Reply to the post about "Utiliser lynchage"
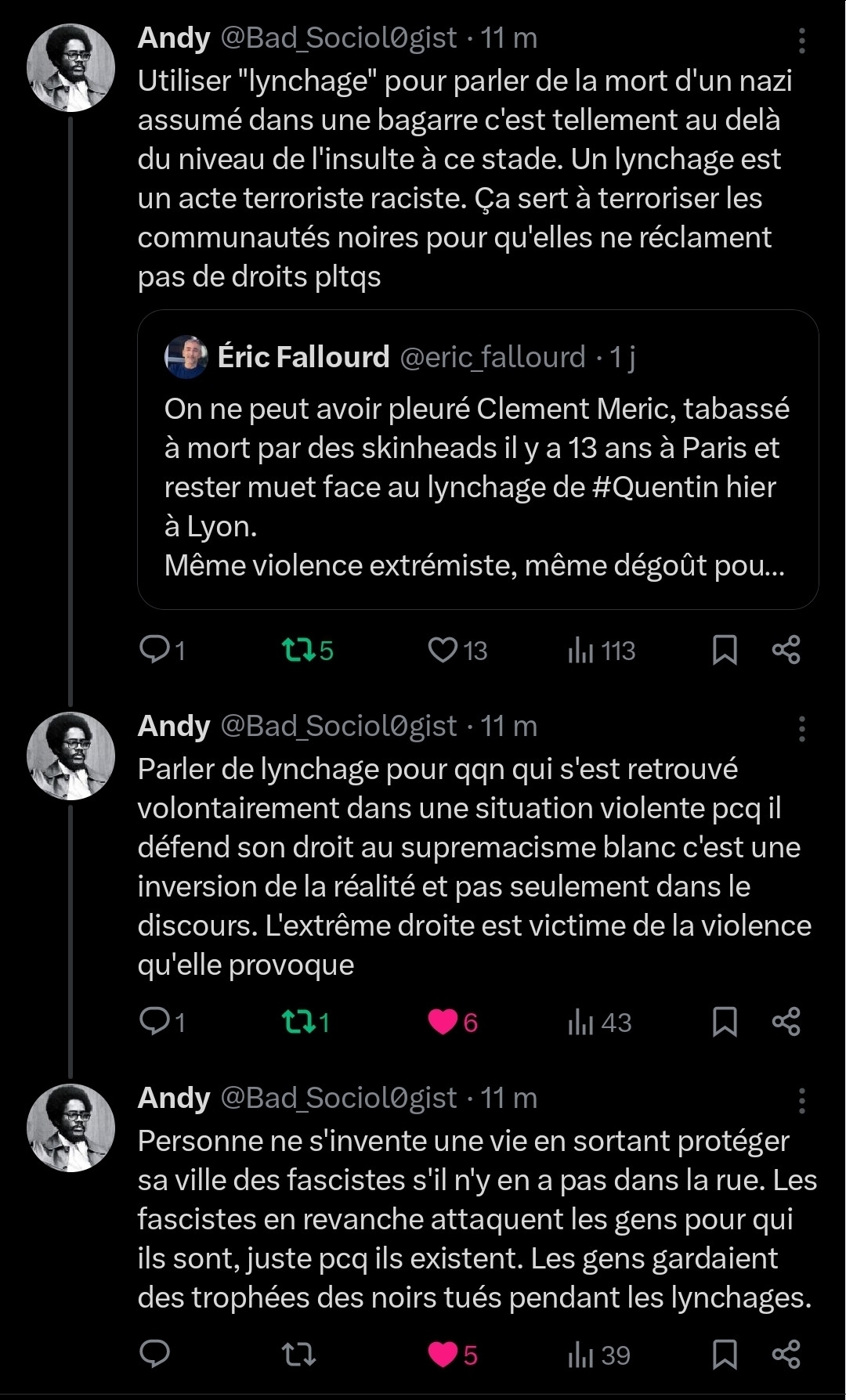846x1400 pixels. (154, 650)
